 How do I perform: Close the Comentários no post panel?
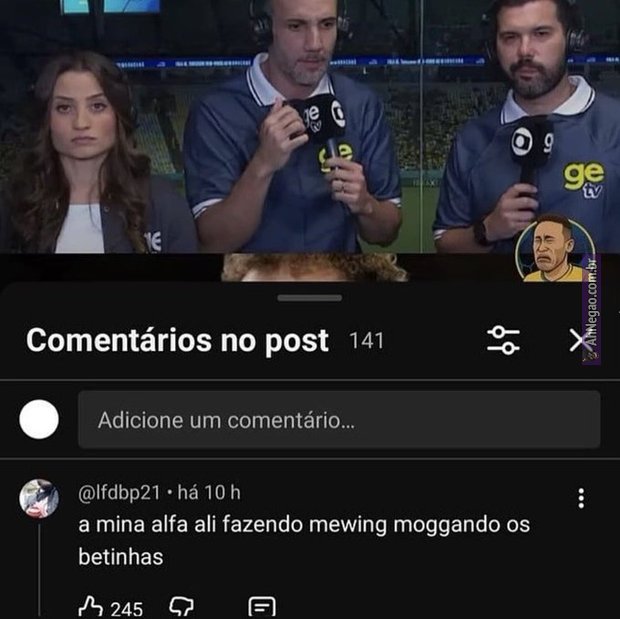pyautogui.click(x=579, y=341)
